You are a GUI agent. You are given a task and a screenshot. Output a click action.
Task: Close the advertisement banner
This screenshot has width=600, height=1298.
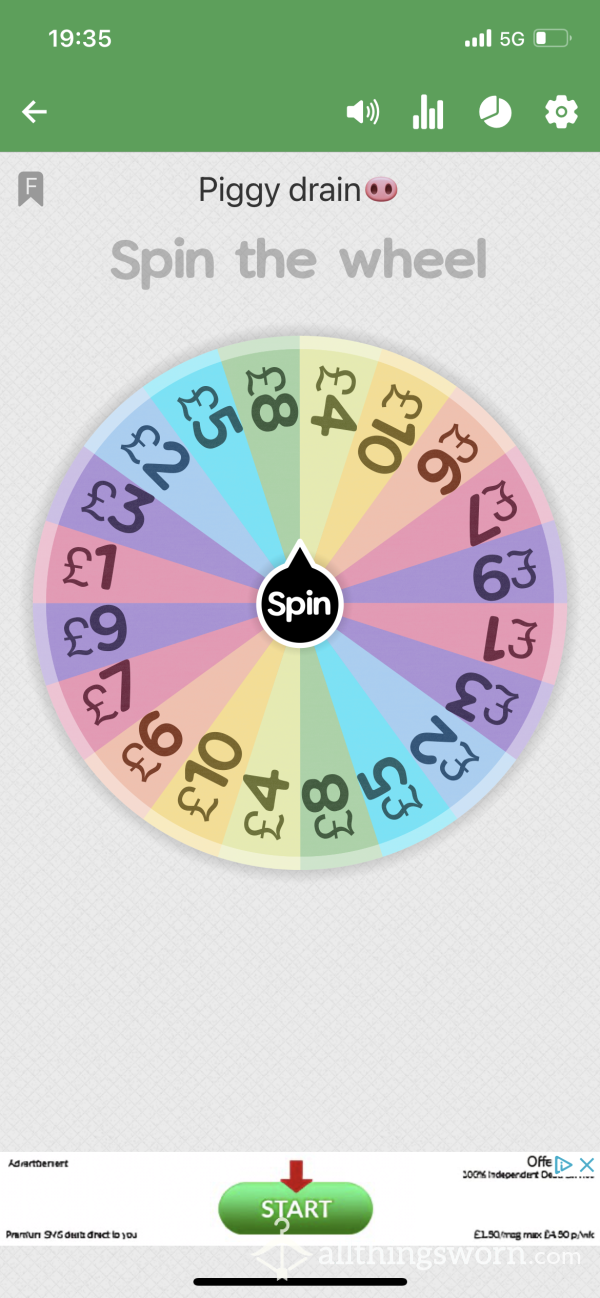point(588,1164)
